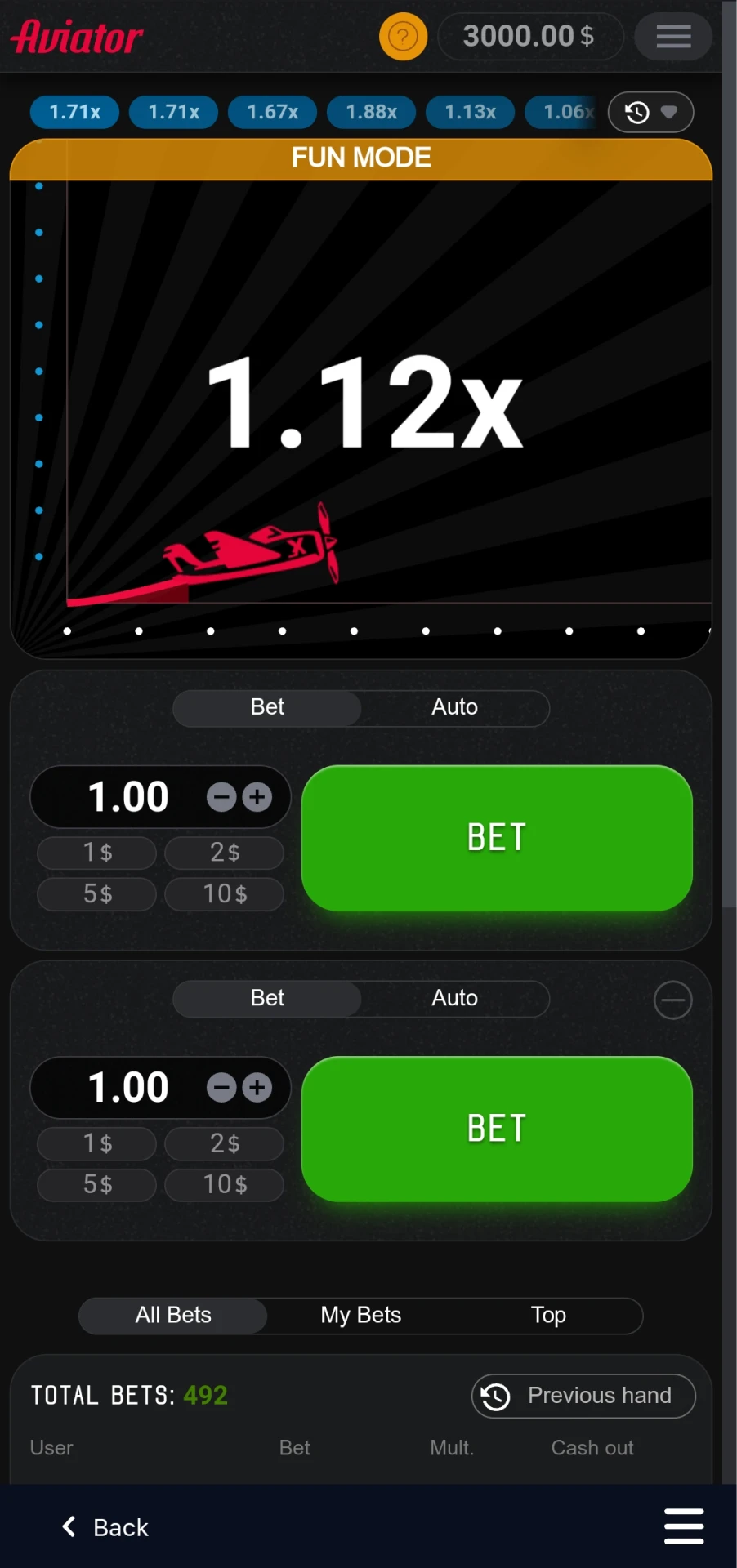Screen dimensions: 737x1568
Task: Switch first bet panel to Auto
Action: click(x=454, y=707)
